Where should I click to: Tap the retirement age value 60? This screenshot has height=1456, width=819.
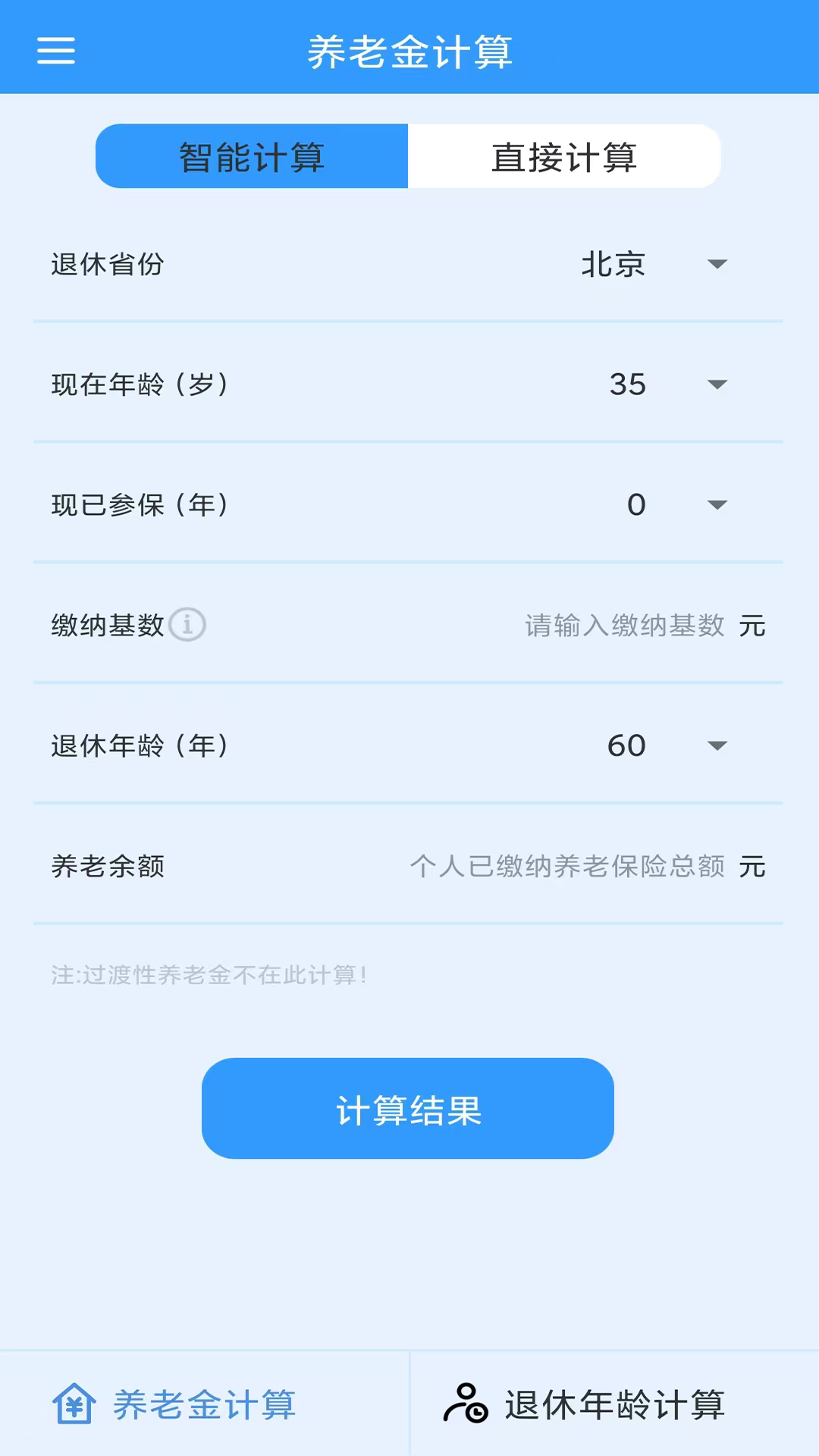pyautogui.click(x=625, y=746)
